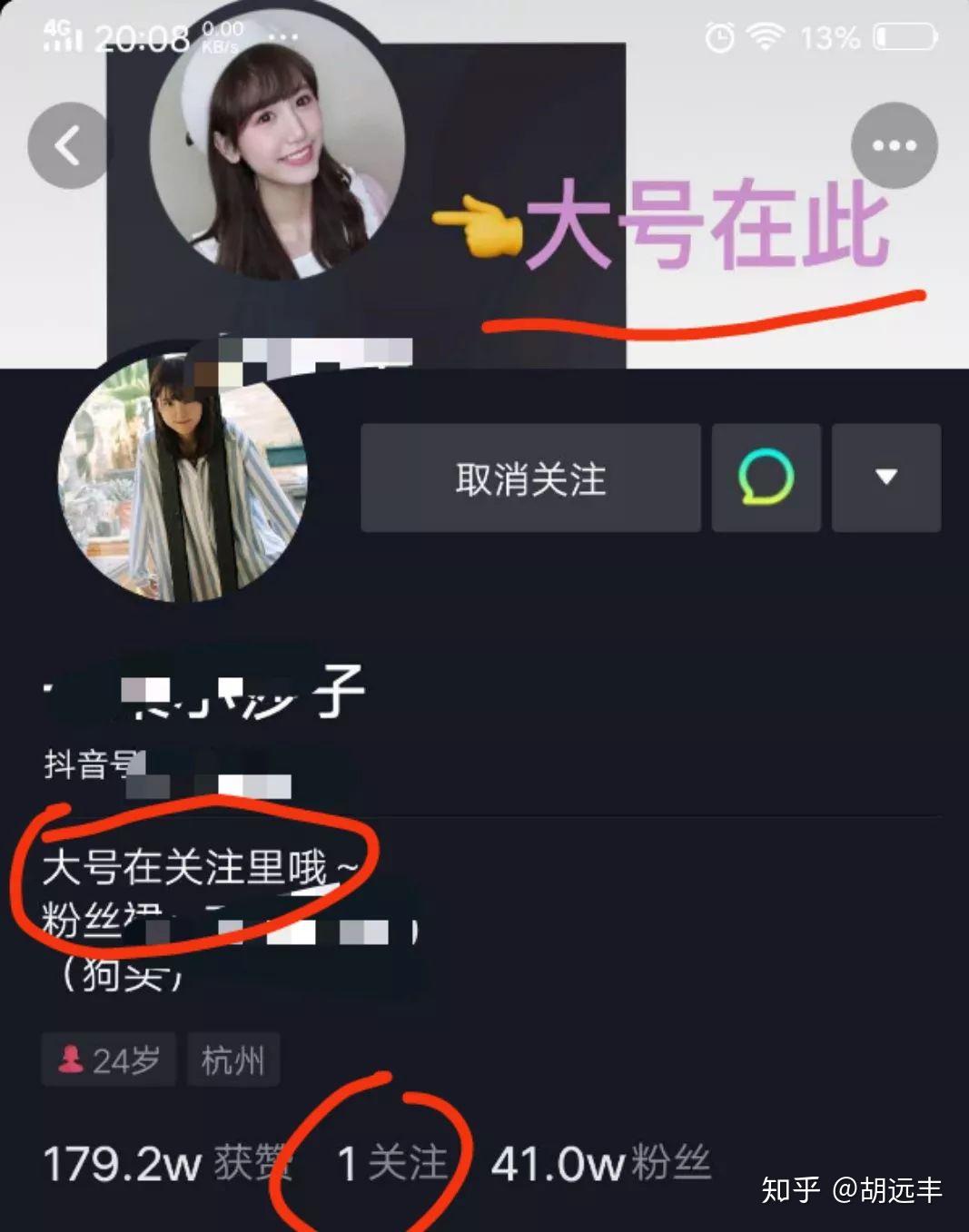The image size is (969, 1232).
Task: Open the 41.0w 粉丝 followers list
Action: pos(600,1163)
